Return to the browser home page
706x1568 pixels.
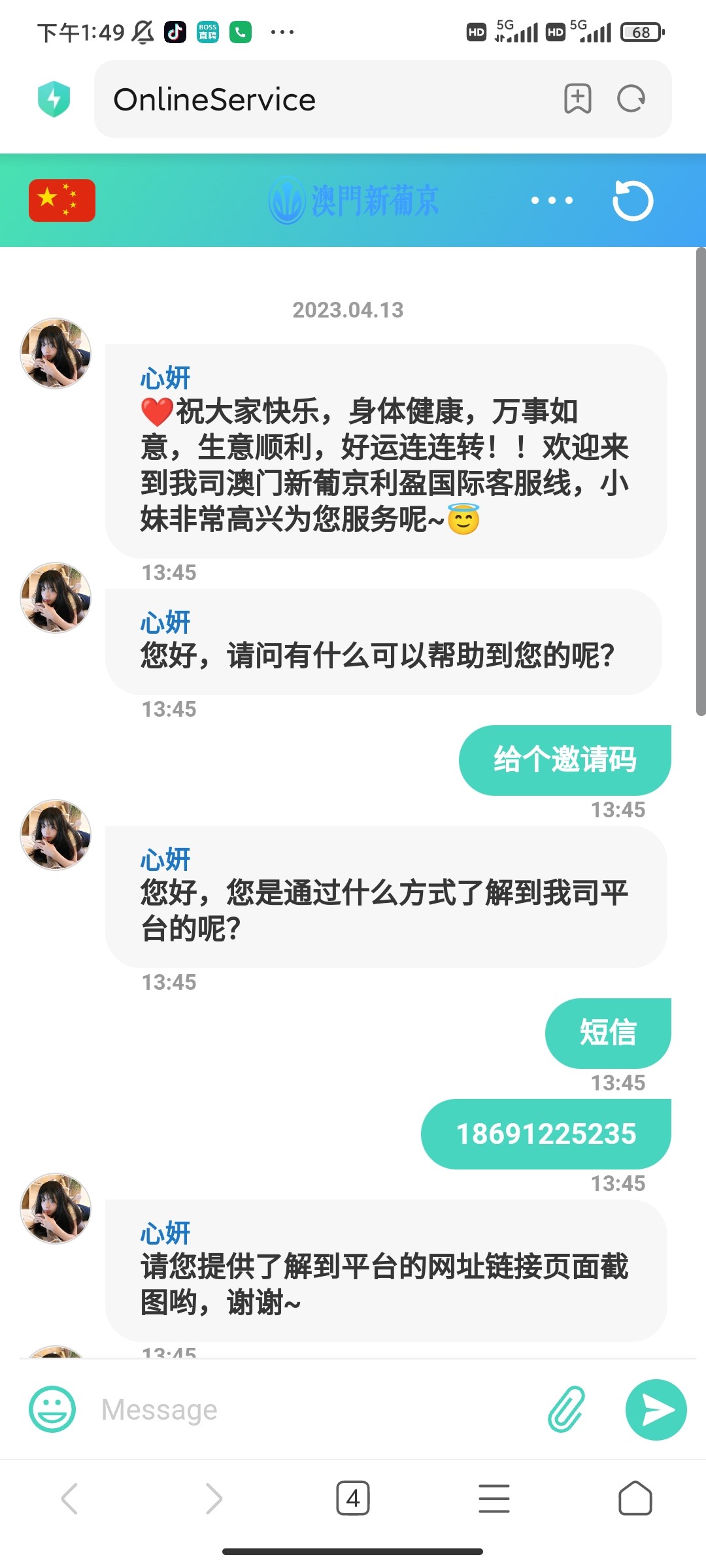[x=635, y=1498]
